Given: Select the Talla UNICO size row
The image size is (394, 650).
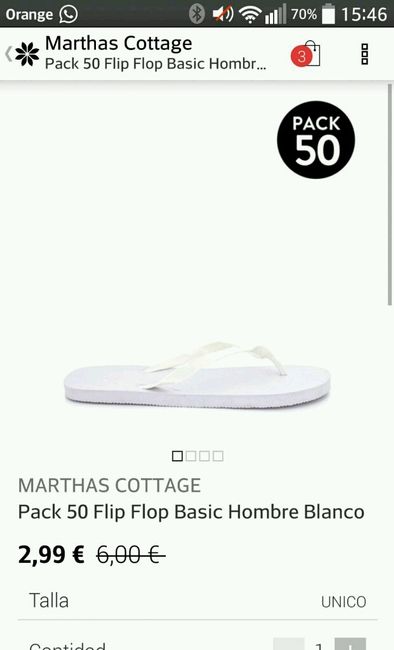Looking at the screenshot, I should click(x=197, y=601).
